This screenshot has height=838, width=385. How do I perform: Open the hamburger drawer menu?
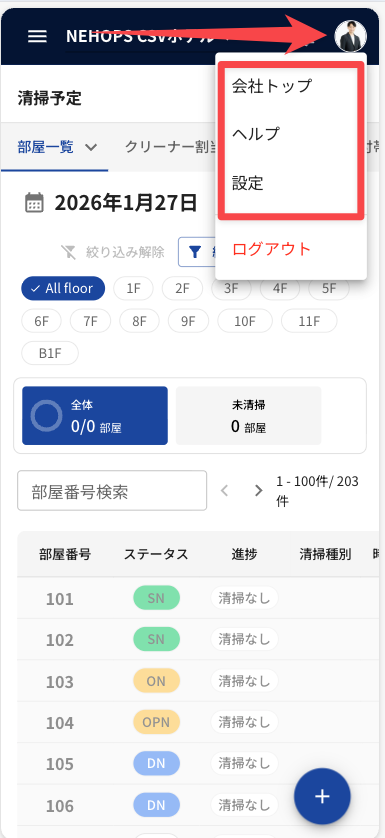pyautogui.click(x=37, y=36)
